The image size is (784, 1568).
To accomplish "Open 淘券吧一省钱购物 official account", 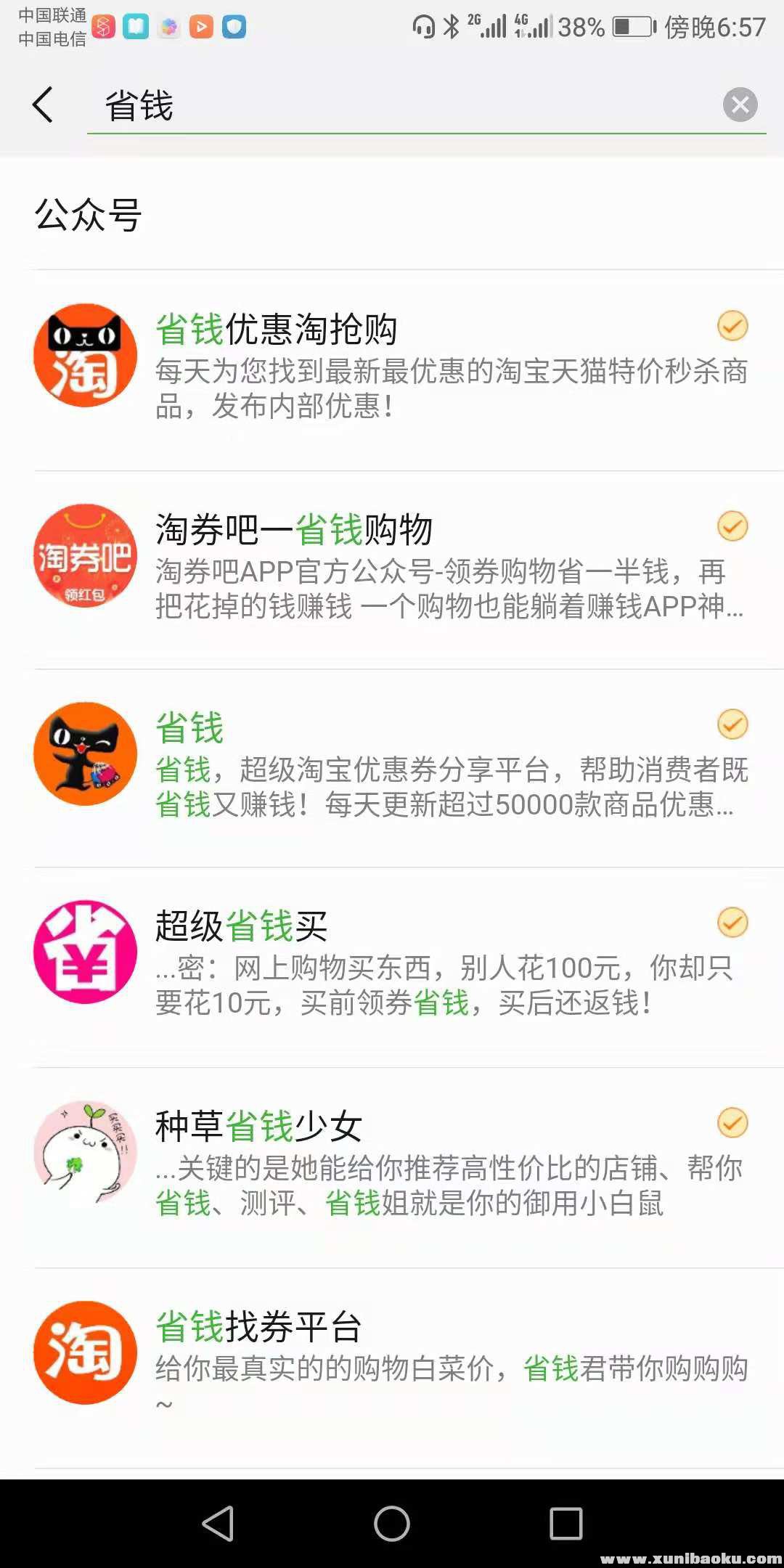I will (392, 568).
